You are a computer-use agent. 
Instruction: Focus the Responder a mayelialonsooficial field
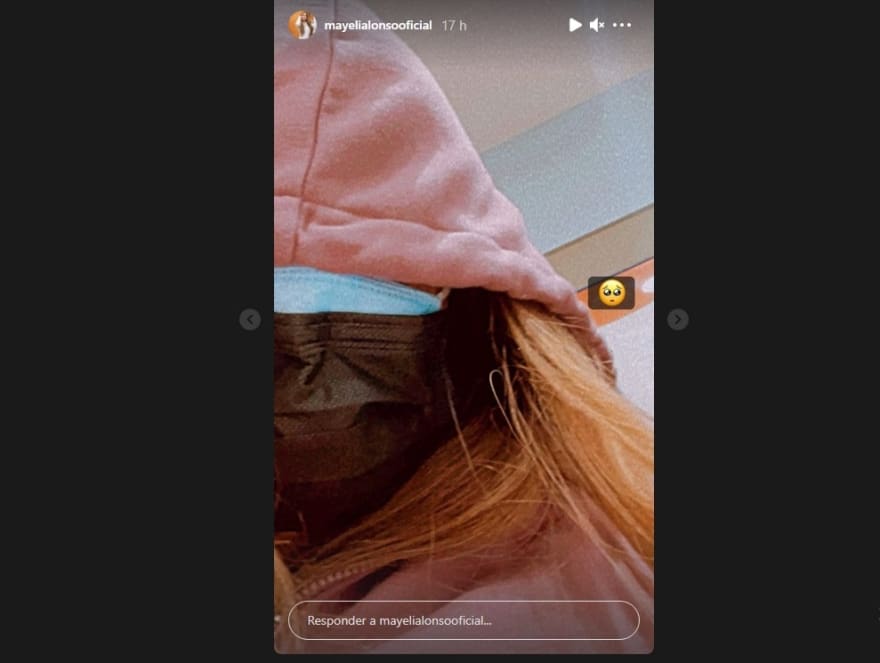point(463,620)
